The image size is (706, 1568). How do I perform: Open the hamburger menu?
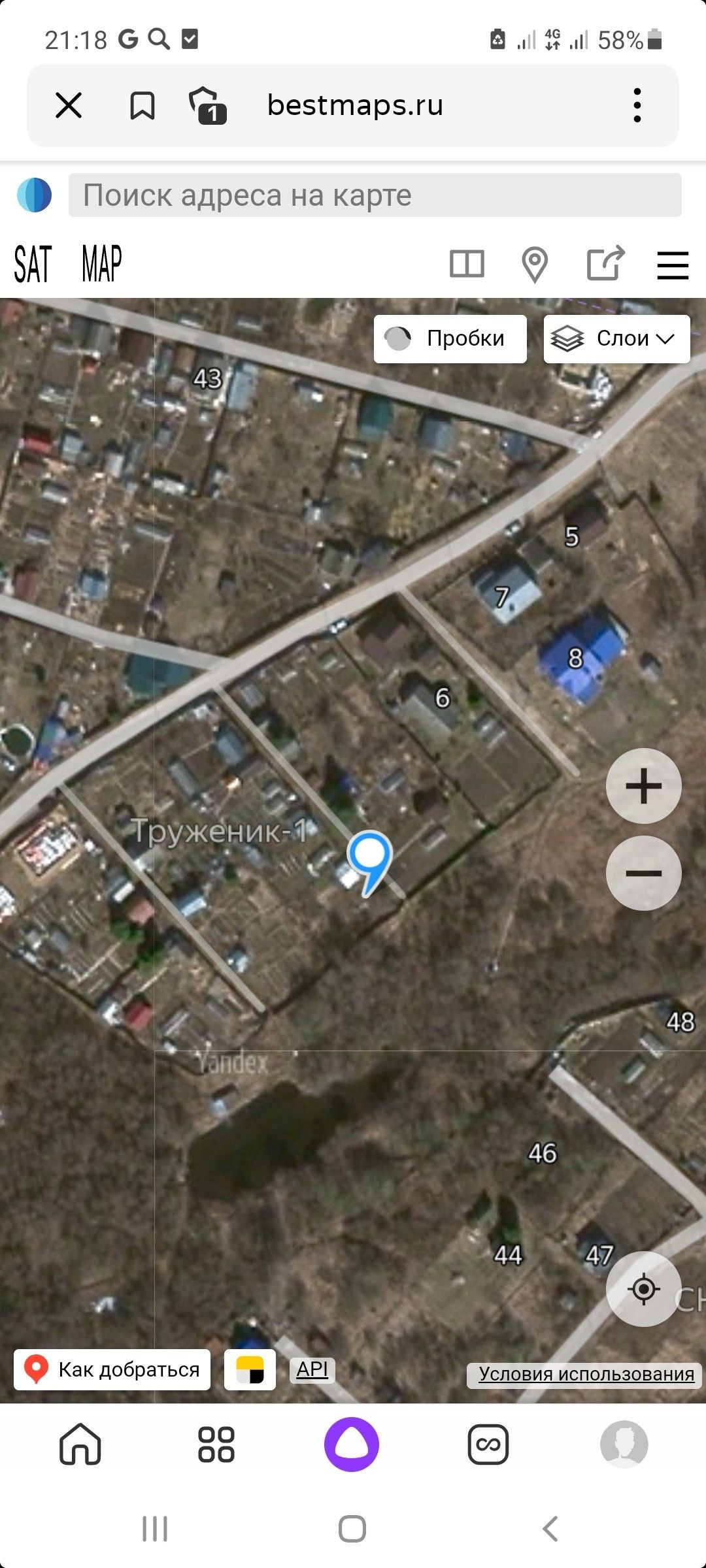tap(673, 265)
